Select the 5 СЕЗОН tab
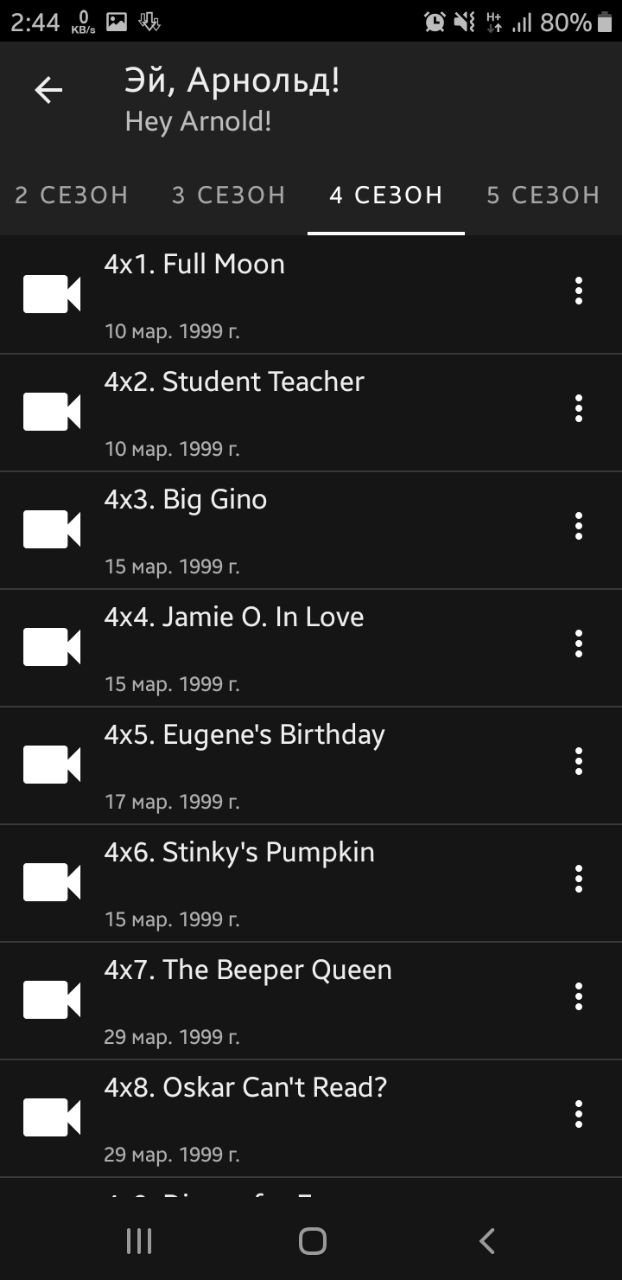The image size is (622, 1280). [x=543, y=195]
